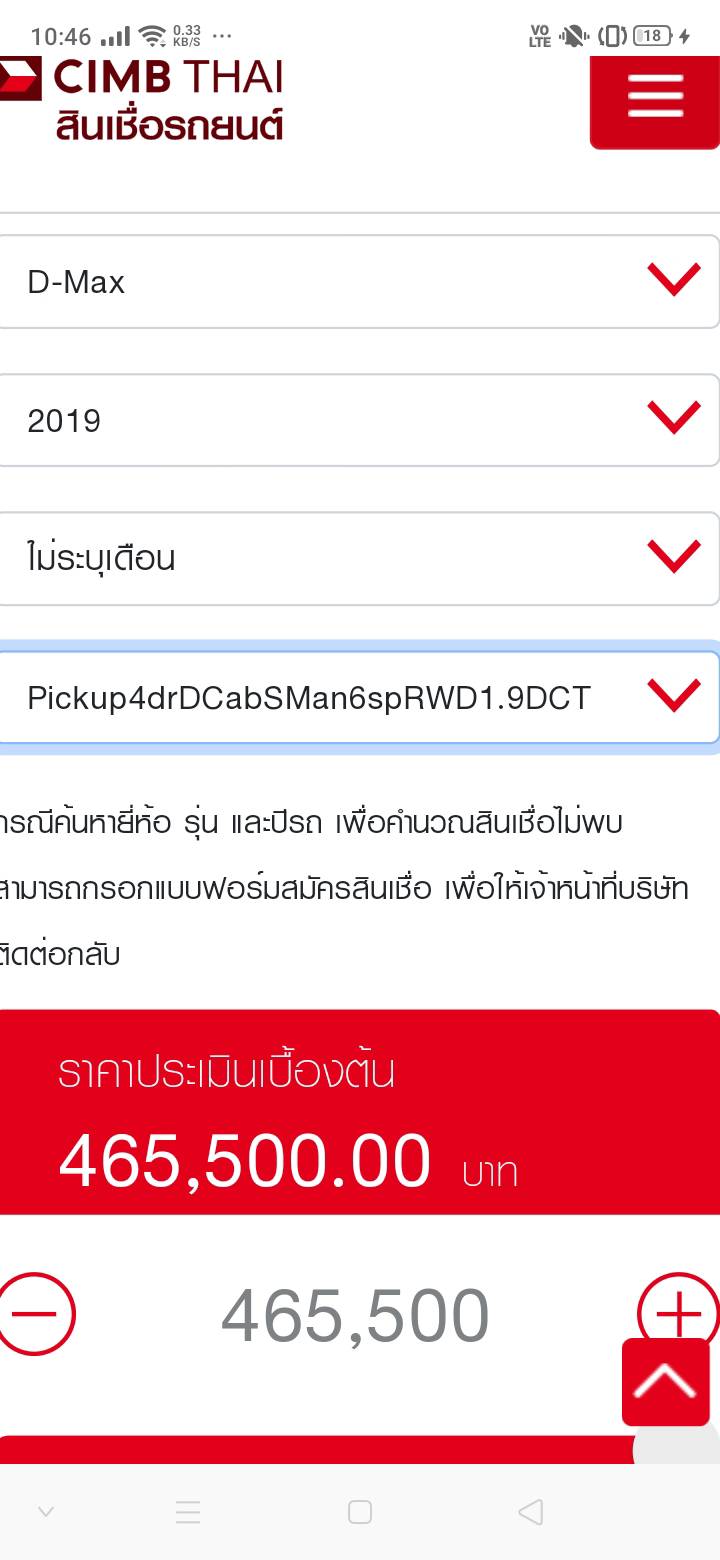The width and height of the screenshot is (720, 1560).
Task: Select a different Pickup4drDCab variant
Action: coord(358,697)
